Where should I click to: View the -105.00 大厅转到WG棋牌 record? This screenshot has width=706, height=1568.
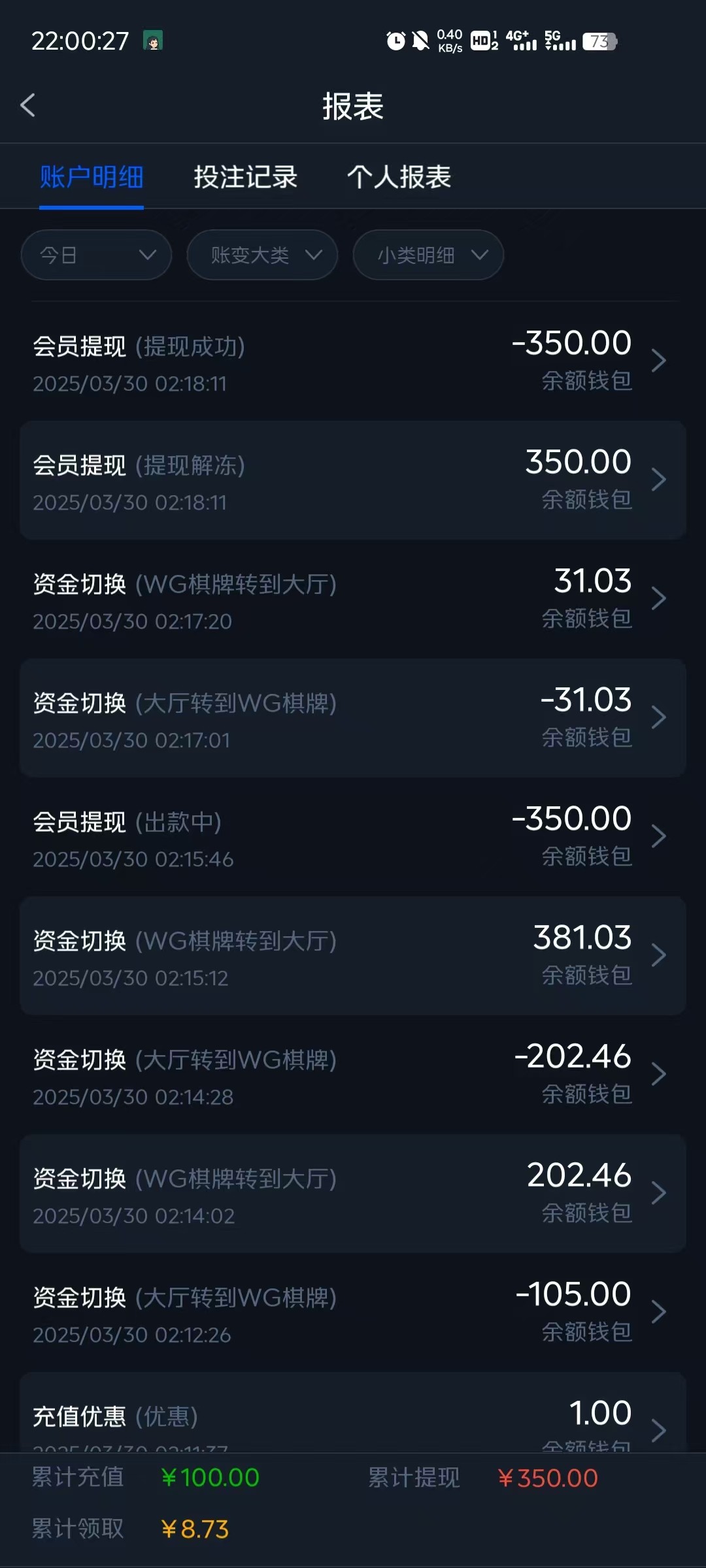[353, 1313]
